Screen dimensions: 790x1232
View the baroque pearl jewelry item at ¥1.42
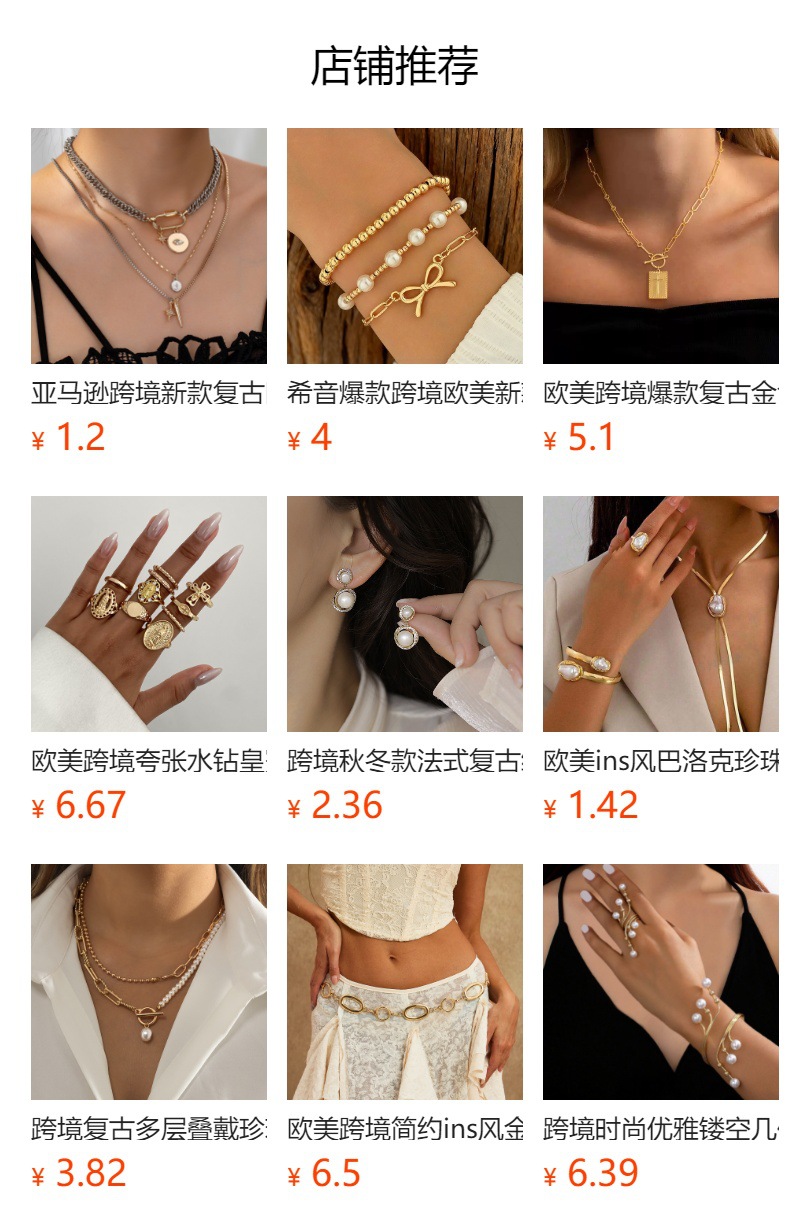click(660, 614)
